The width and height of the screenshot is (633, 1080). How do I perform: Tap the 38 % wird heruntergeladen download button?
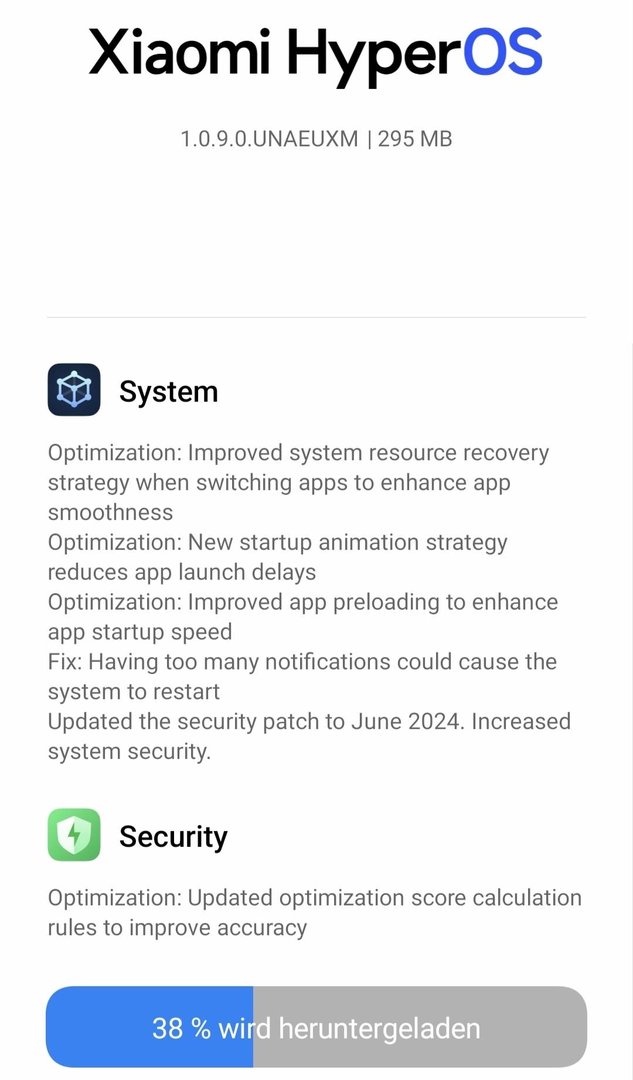316,1027
